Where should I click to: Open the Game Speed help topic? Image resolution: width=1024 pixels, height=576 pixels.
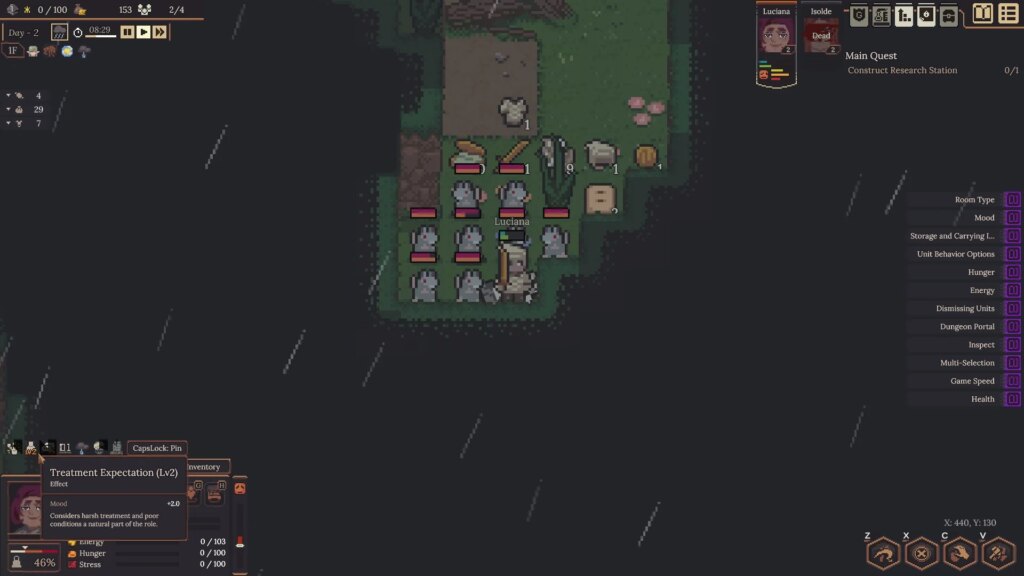coord(965,381)
